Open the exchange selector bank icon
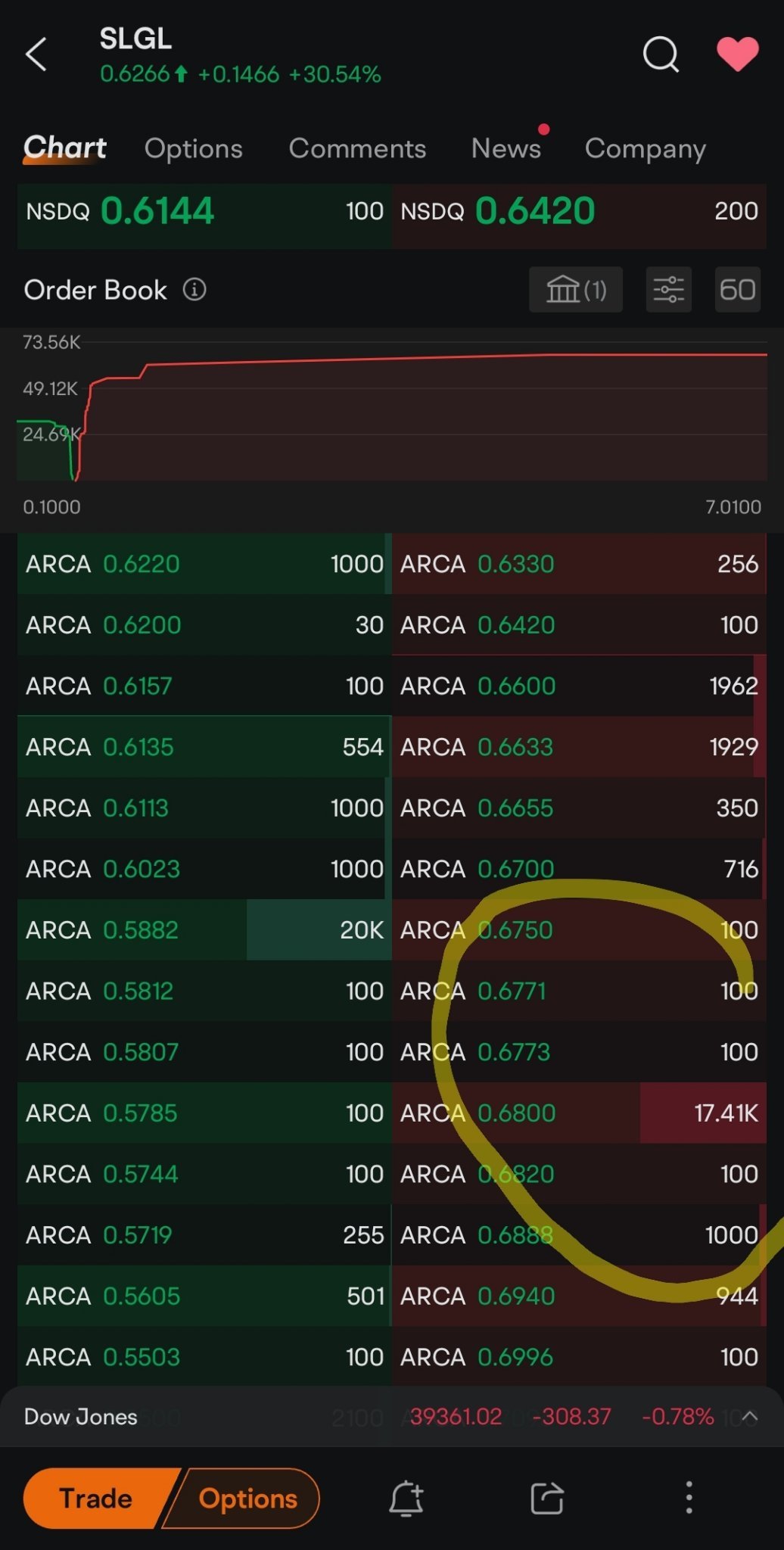The image size is (784, 1550). click(576, 289)
